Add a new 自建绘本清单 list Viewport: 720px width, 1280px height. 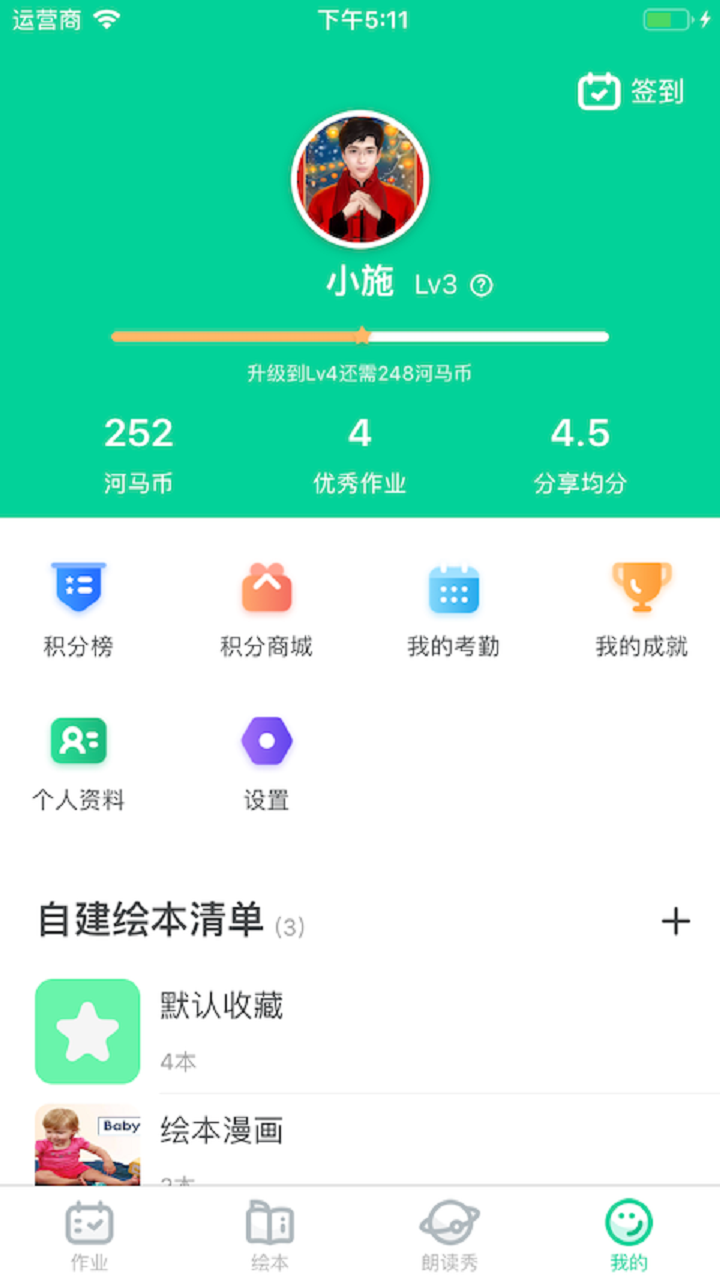point(676,921)
